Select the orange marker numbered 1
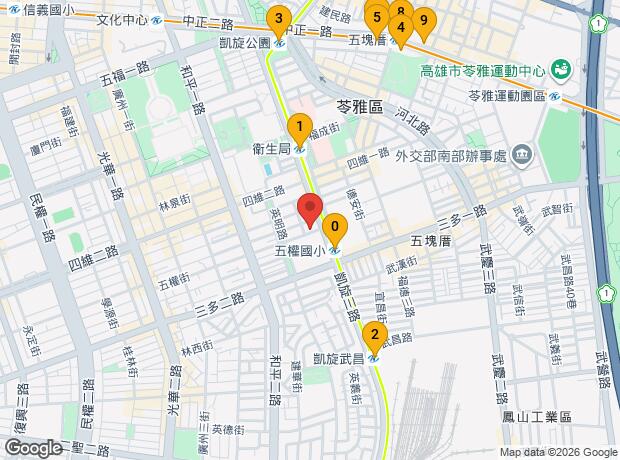 coord(298,127)
